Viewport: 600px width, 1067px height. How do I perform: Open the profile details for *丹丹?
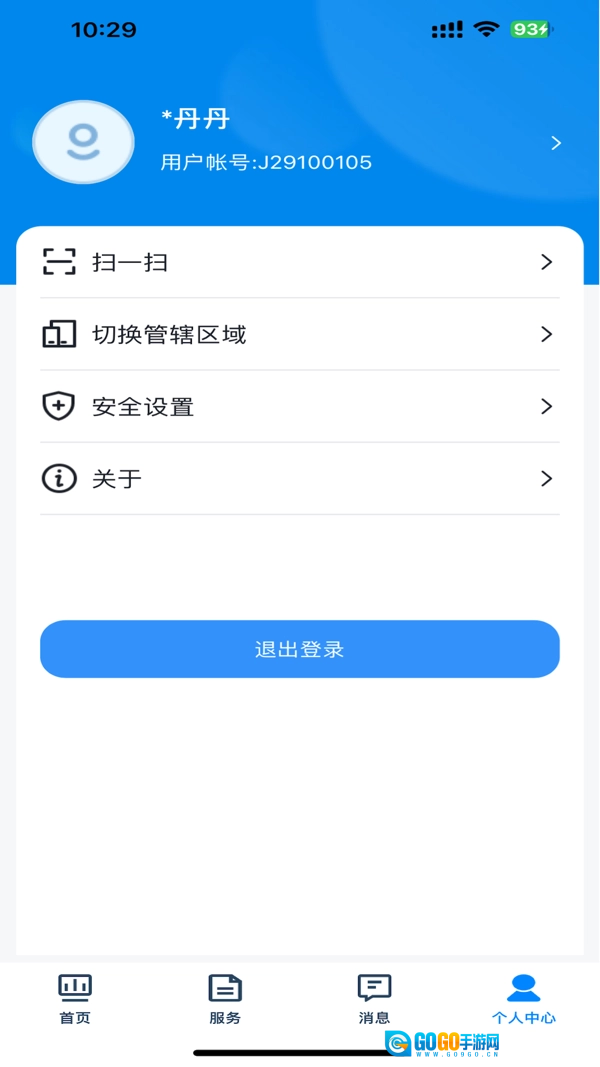click(x=555, y=143)
